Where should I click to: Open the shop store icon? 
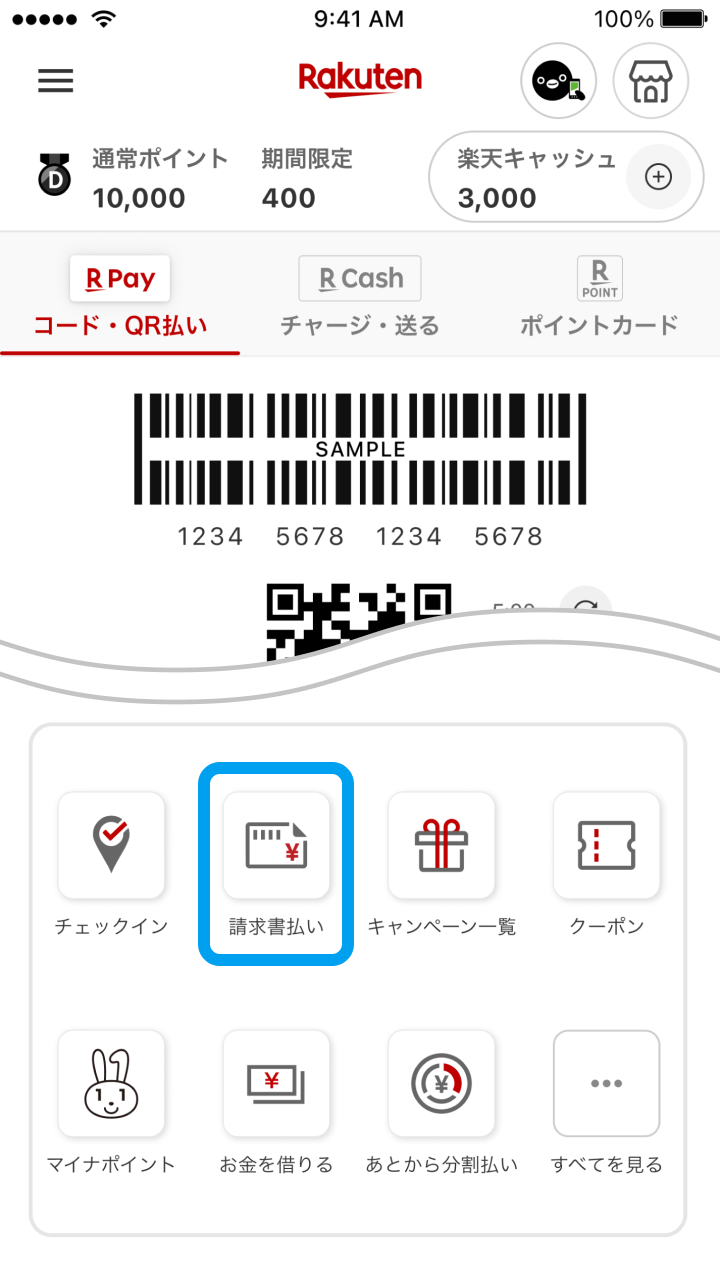click(650, 82)
